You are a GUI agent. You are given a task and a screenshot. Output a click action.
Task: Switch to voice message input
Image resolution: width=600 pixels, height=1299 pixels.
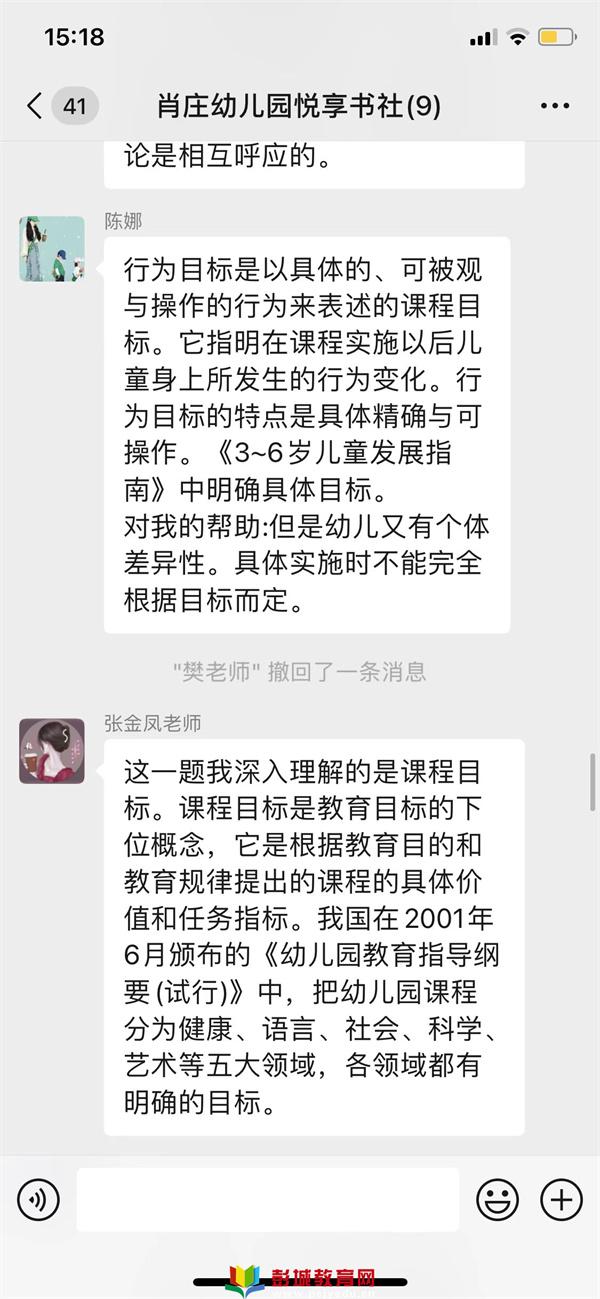[x=38, y=1199]
